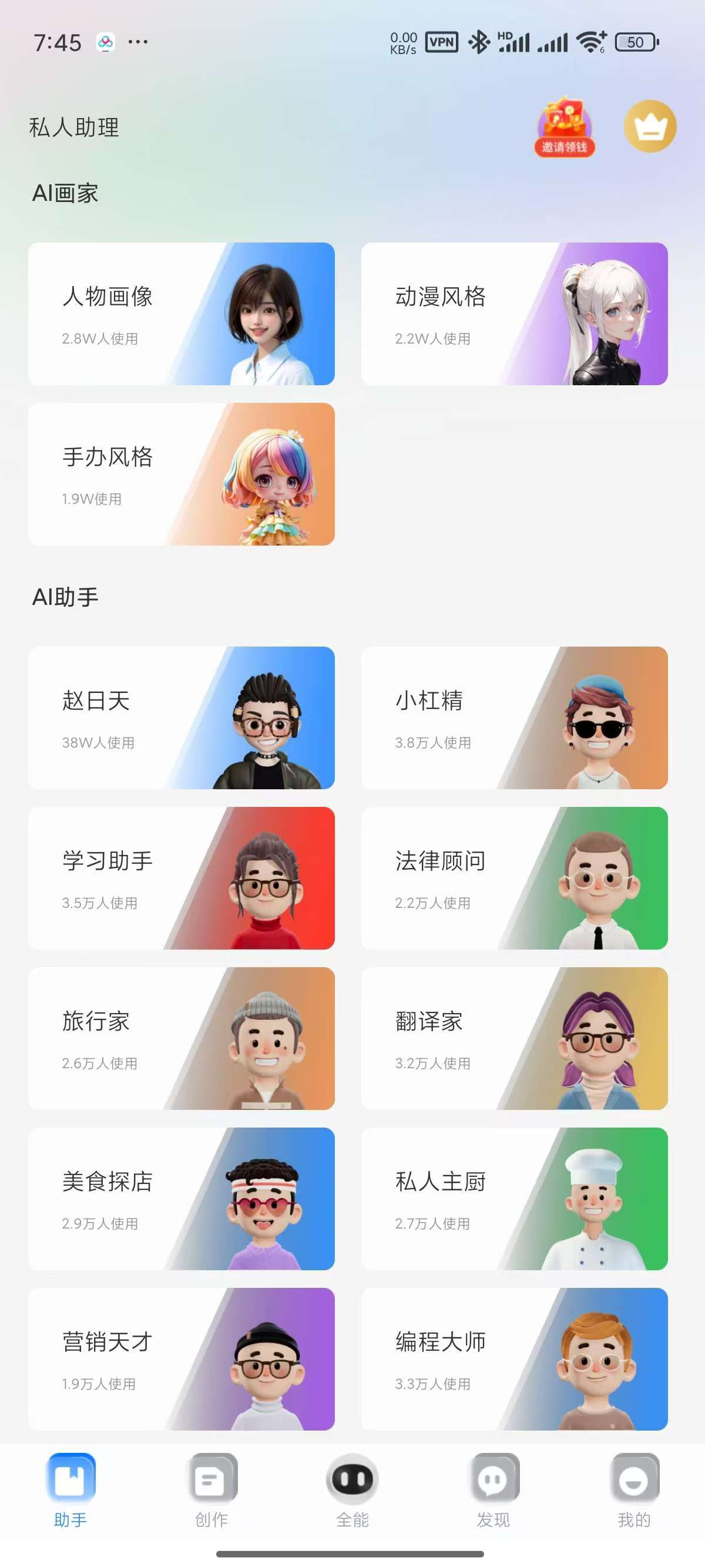Go to the 全能 tab
The width and height of the screenshot is (705, 1568).
coord(352,1490)
